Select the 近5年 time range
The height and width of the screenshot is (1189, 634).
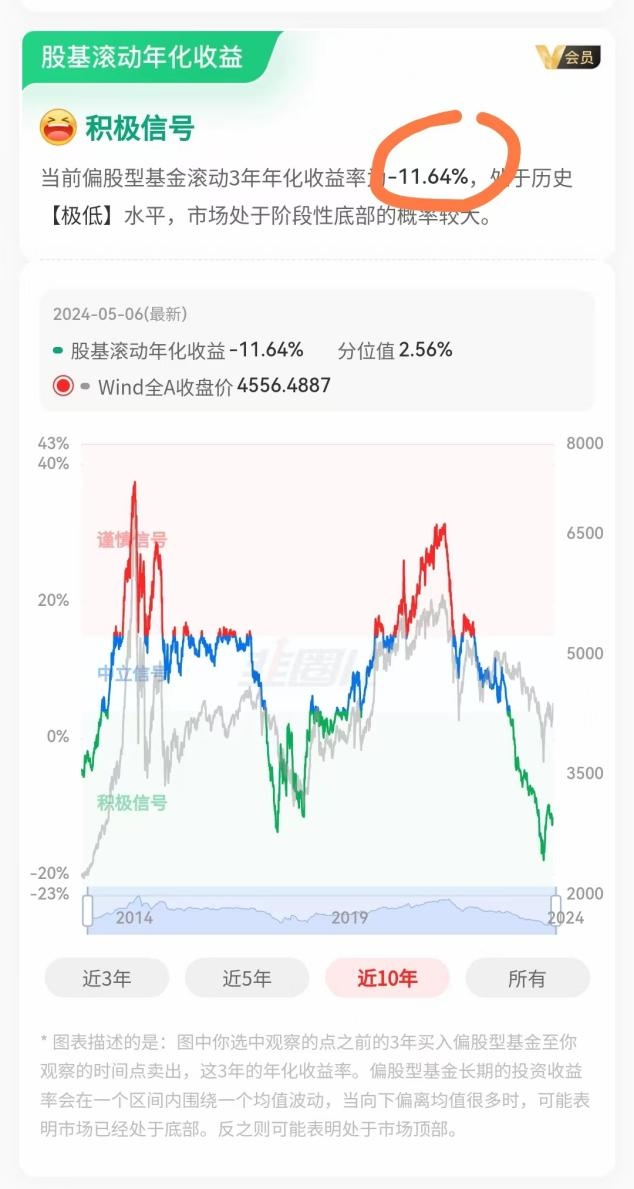[247, 978]
